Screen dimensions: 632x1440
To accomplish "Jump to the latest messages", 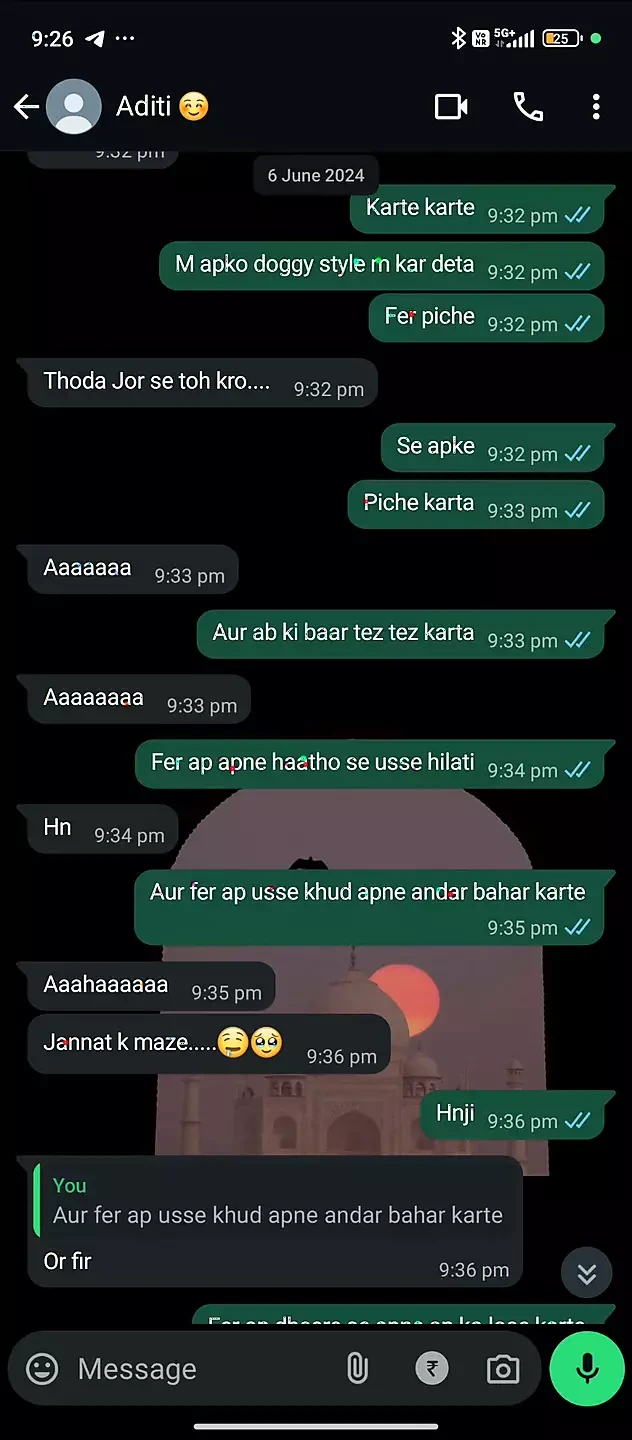I will coord(586,1274).
